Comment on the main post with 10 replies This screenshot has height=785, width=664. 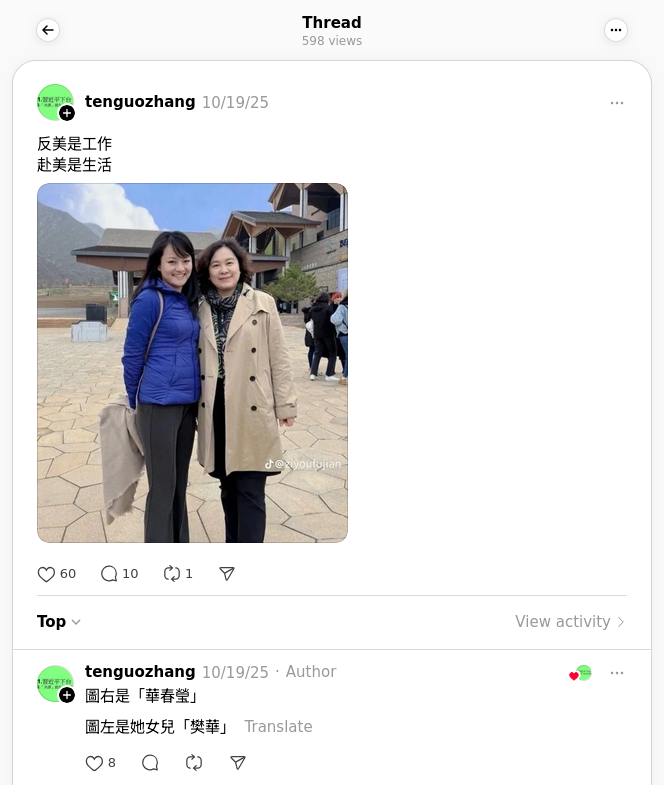(110, 574)
